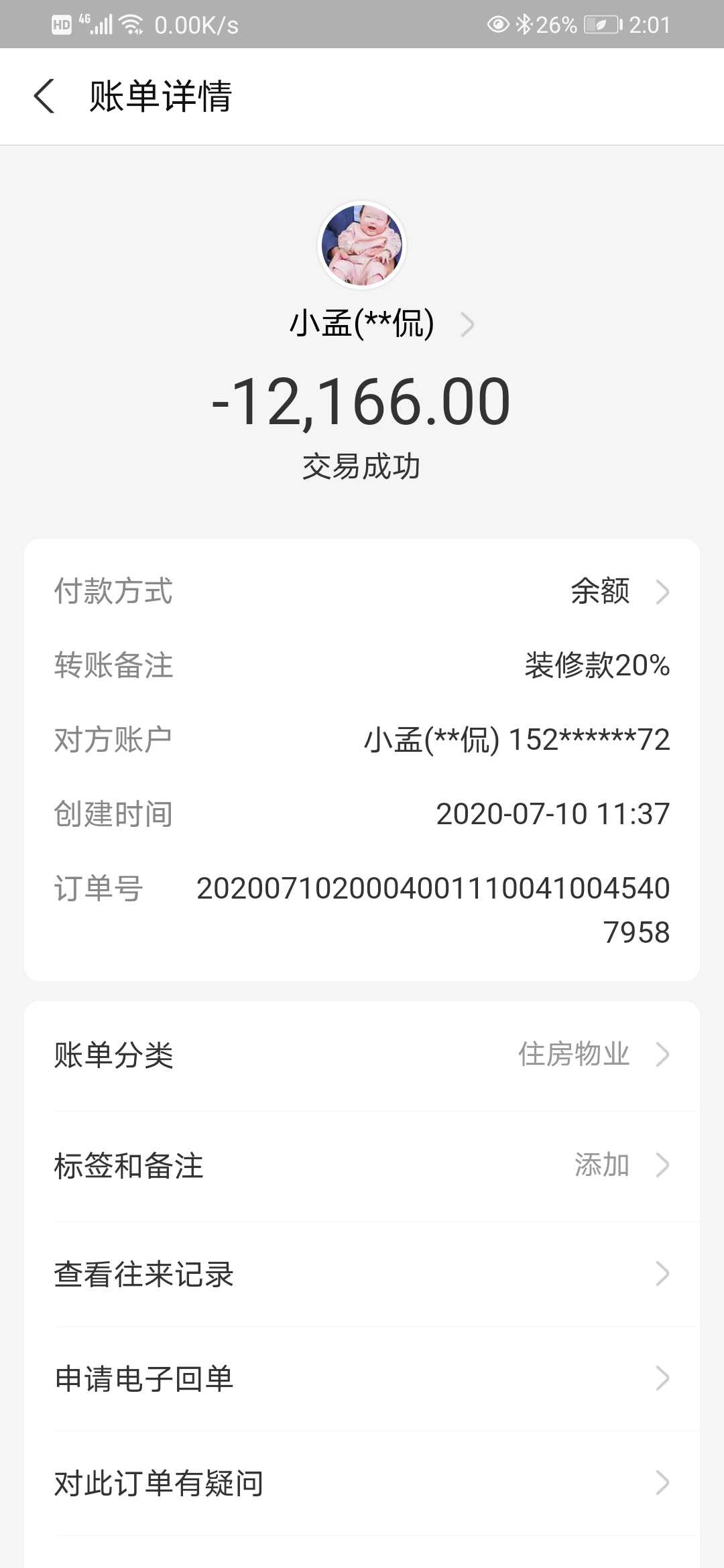724x1568 pixels.
Task: Open payee 小孟(**侃) profile
Action: tap(381, 324)
